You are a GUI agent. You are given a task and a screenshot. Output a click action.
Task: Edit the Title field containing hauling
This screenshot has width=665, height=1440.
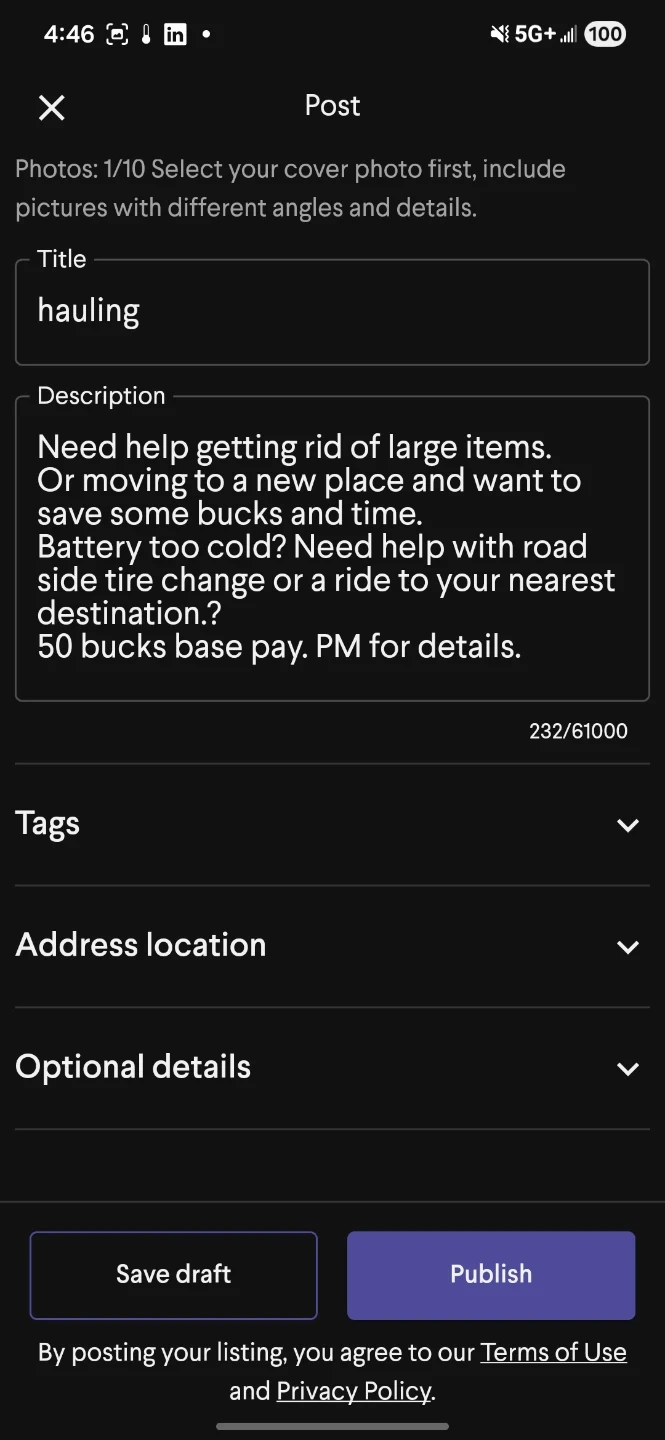(332, 312)
